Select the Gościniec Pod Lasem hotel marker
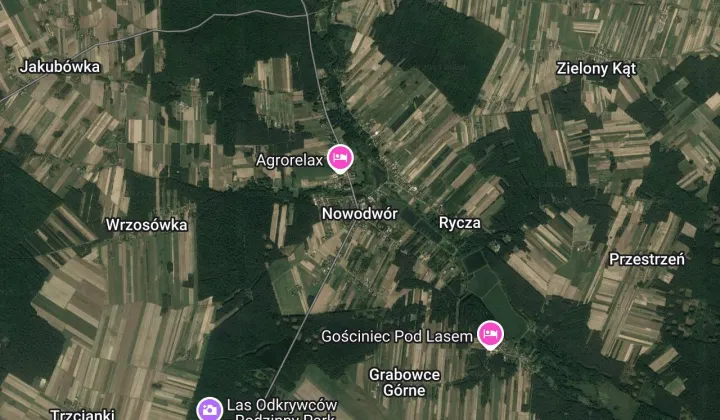Viewport: 720px width, 420px height. 489,333
